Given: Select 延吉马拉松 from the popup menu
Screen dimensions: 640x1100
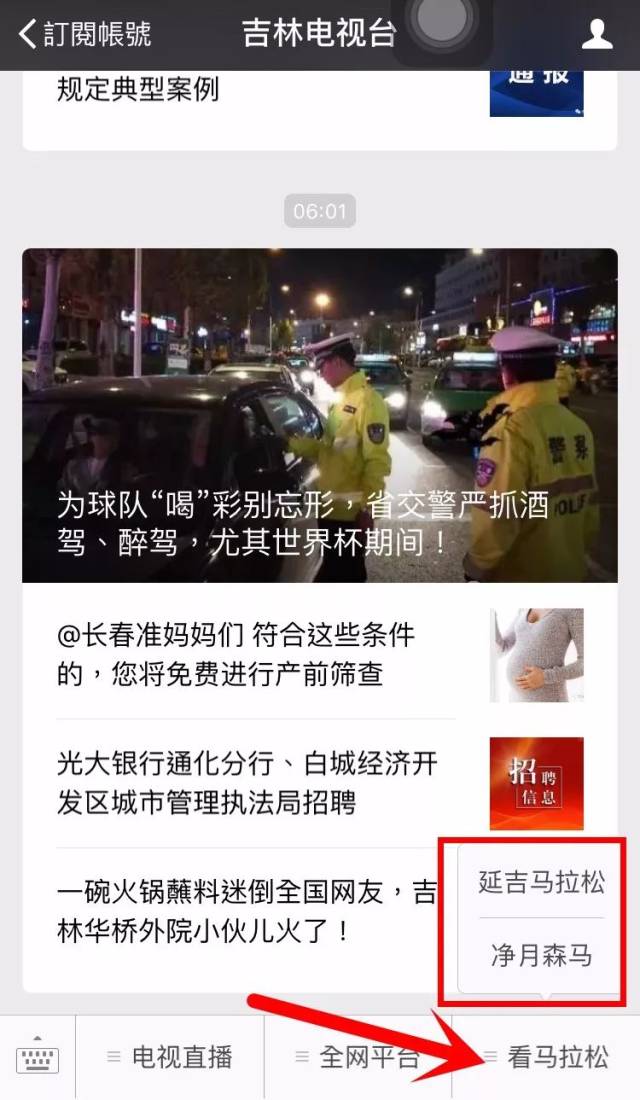Looking at the screenshot, I should tap(541, 882).
